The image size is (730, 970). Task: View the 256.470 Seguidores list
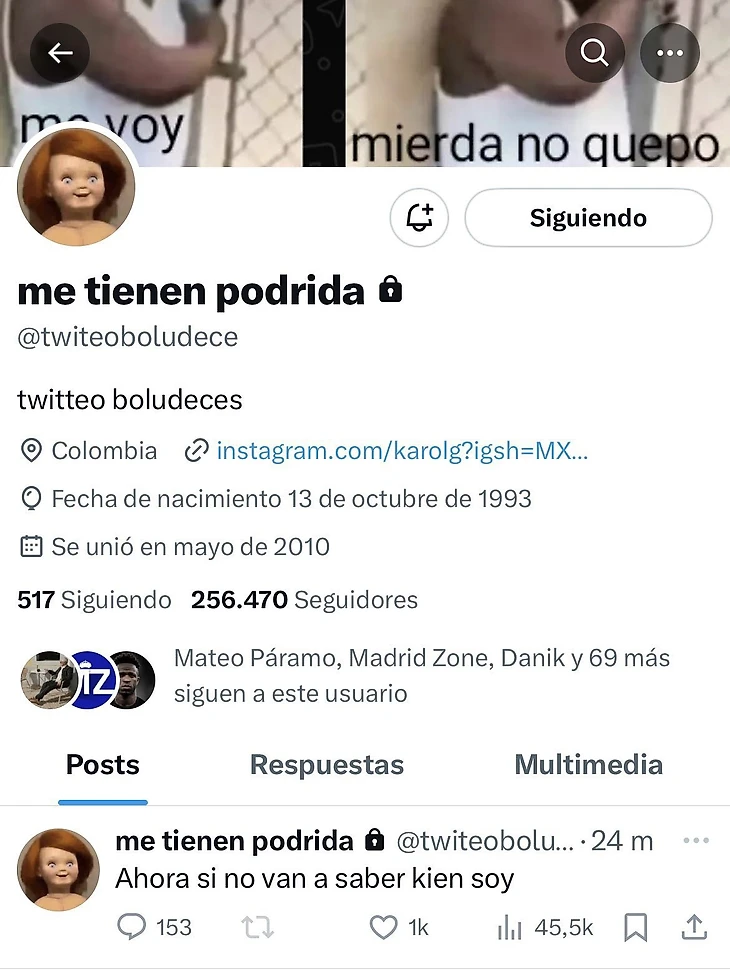[304, 600]
